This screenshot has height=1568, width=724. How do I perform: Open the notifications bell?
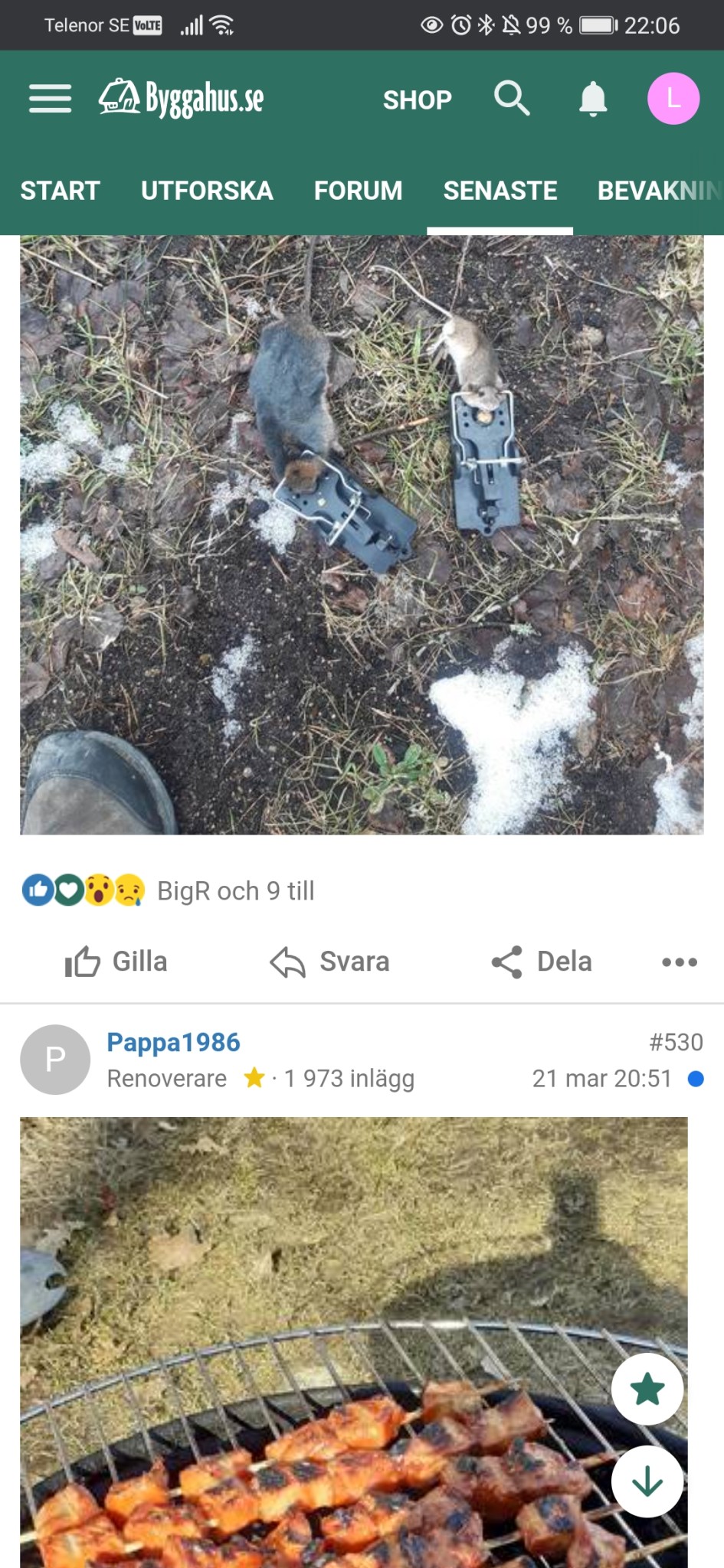pyautogui.click(x=593, y=100)
